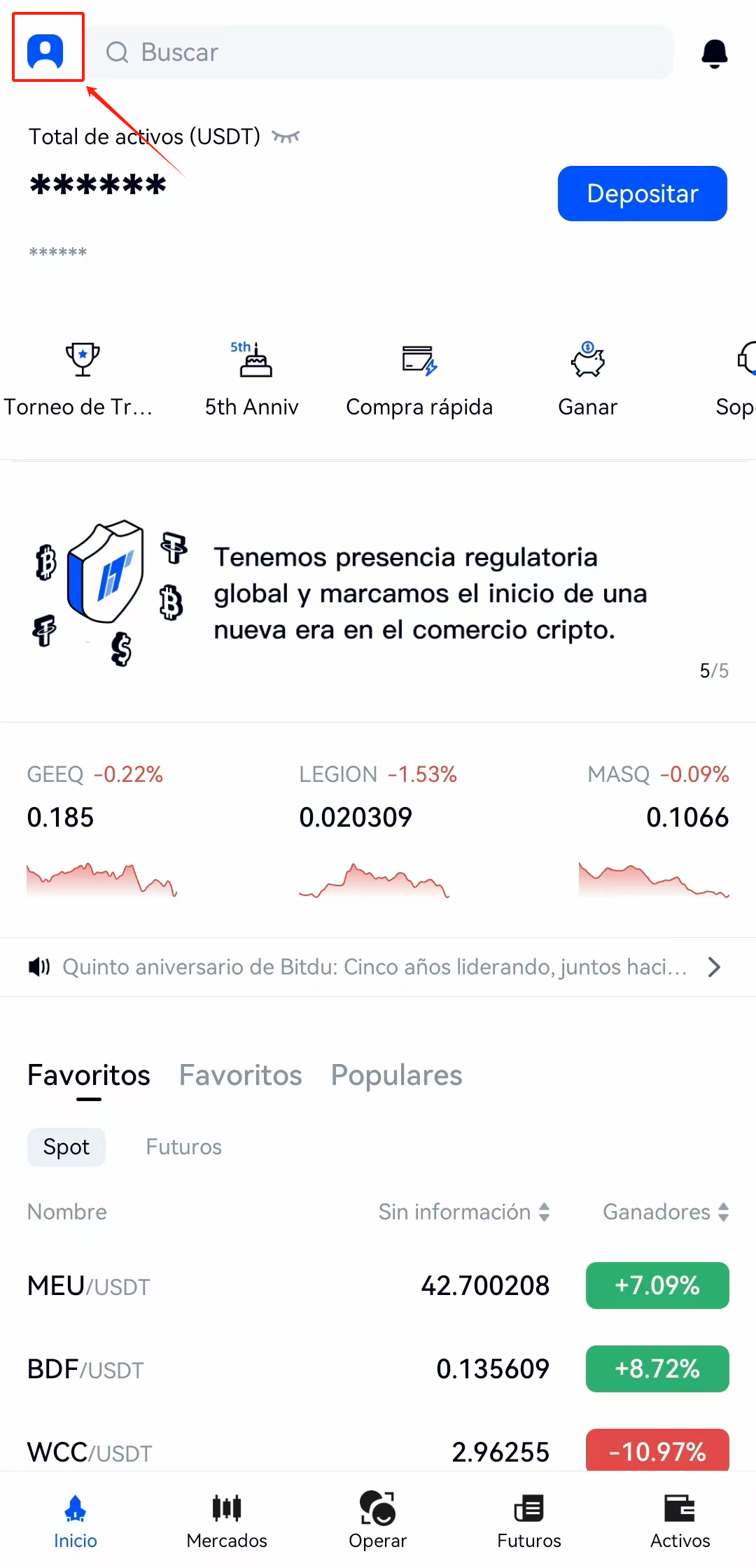This screenshot has width=756, height=1568.
Task: Open the BDF/USDT pair row
Action: click(x=378, y=1369)
